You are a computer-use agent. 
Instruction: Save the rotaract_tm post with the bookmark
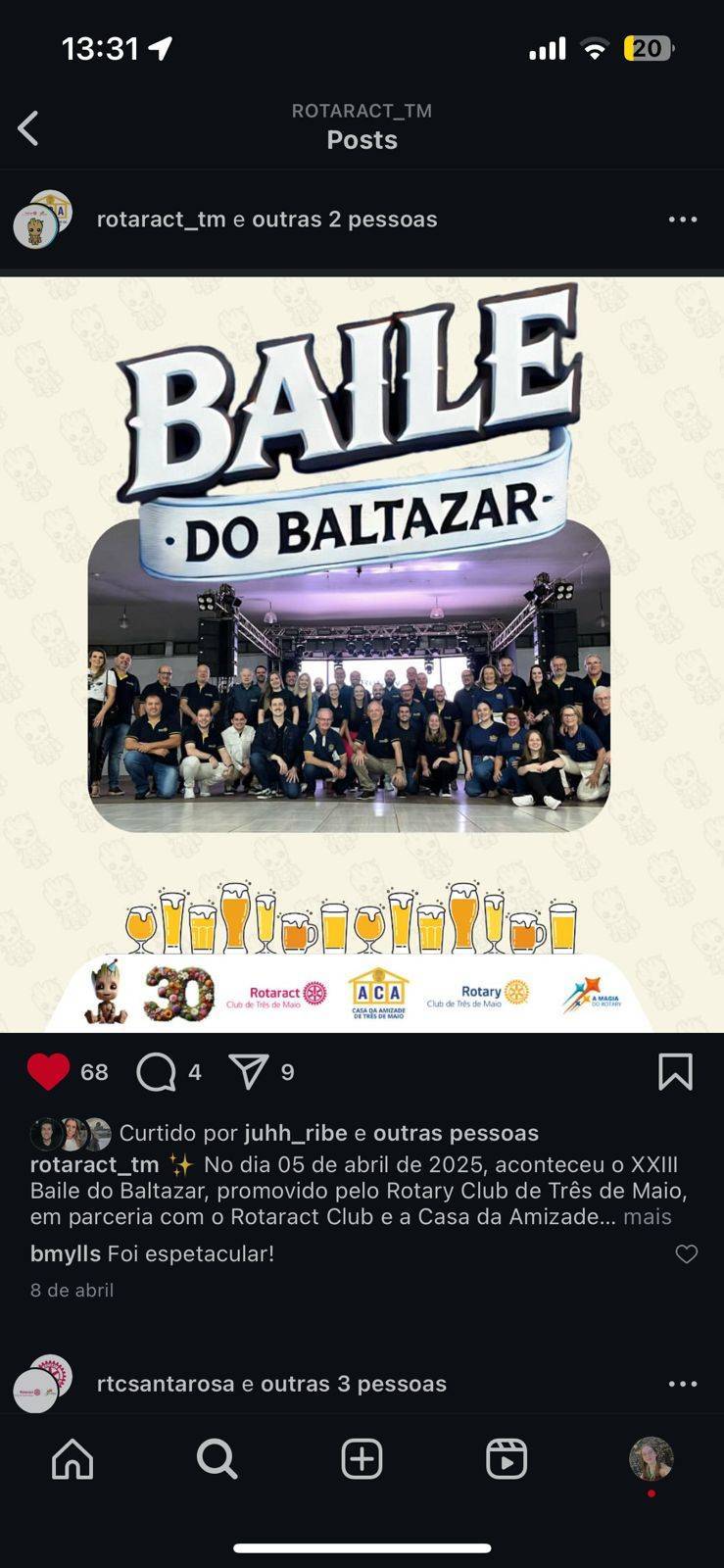coord(675,1072)
